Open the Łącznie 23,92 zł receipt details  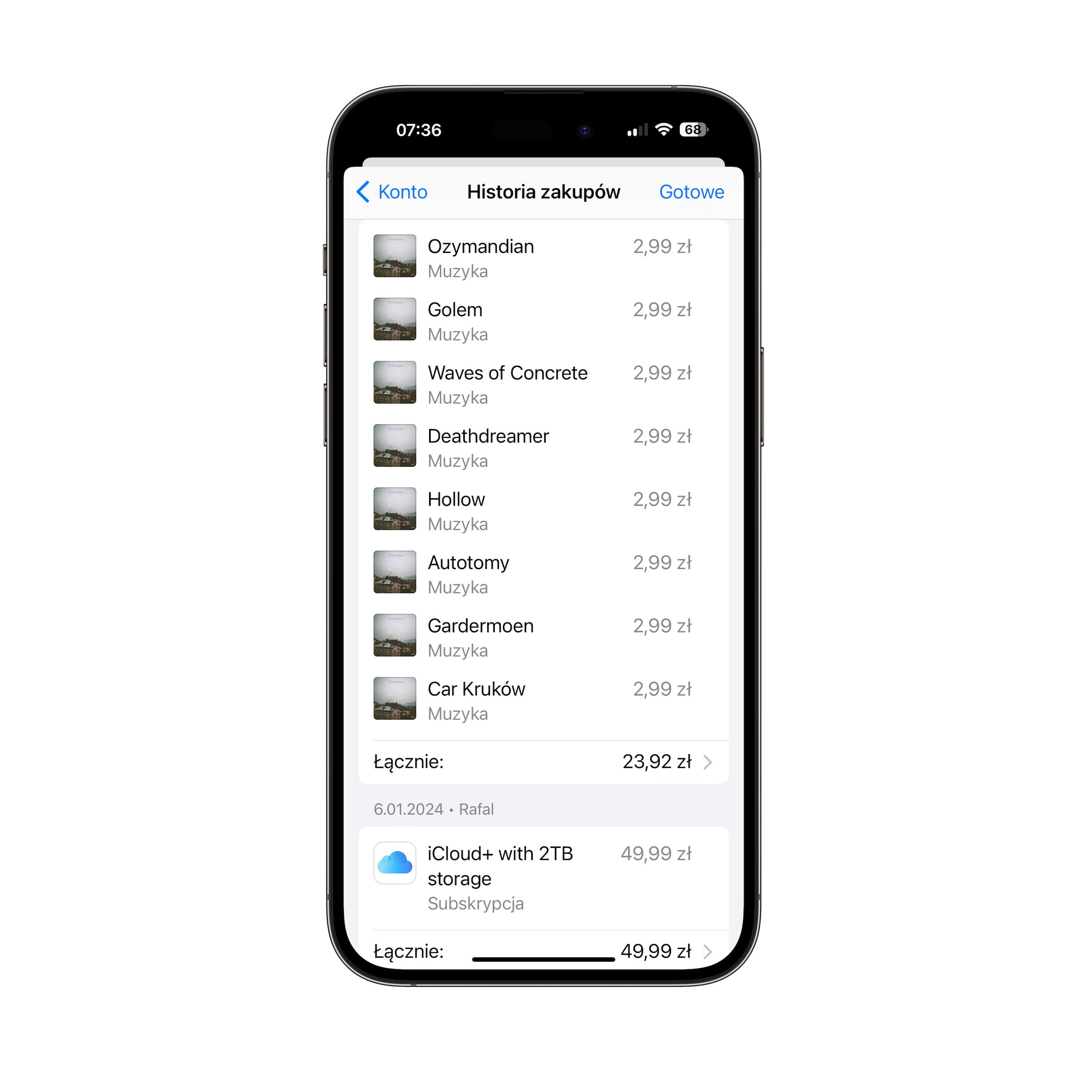point(543,762)
